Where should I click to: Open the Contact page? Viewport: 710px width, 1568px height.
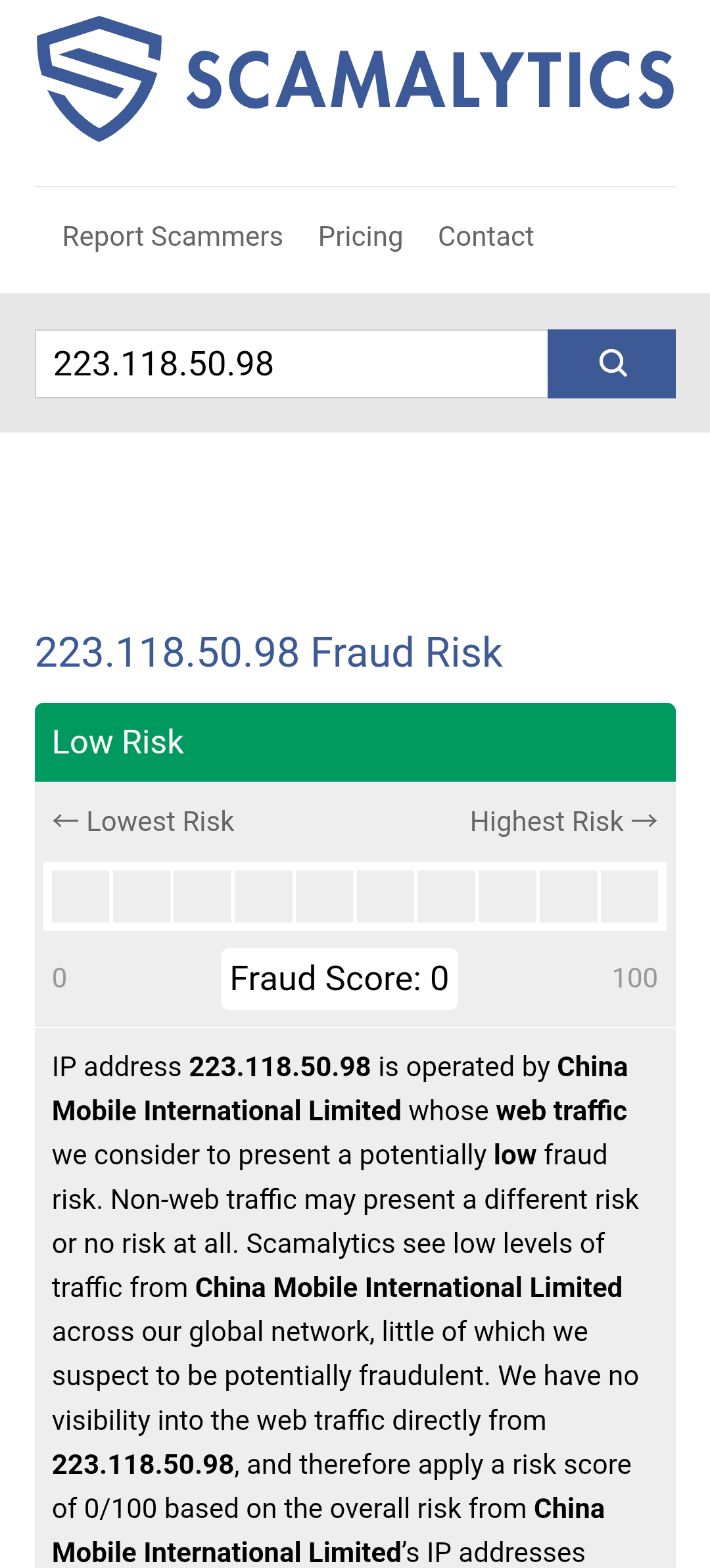click(486, 235)
